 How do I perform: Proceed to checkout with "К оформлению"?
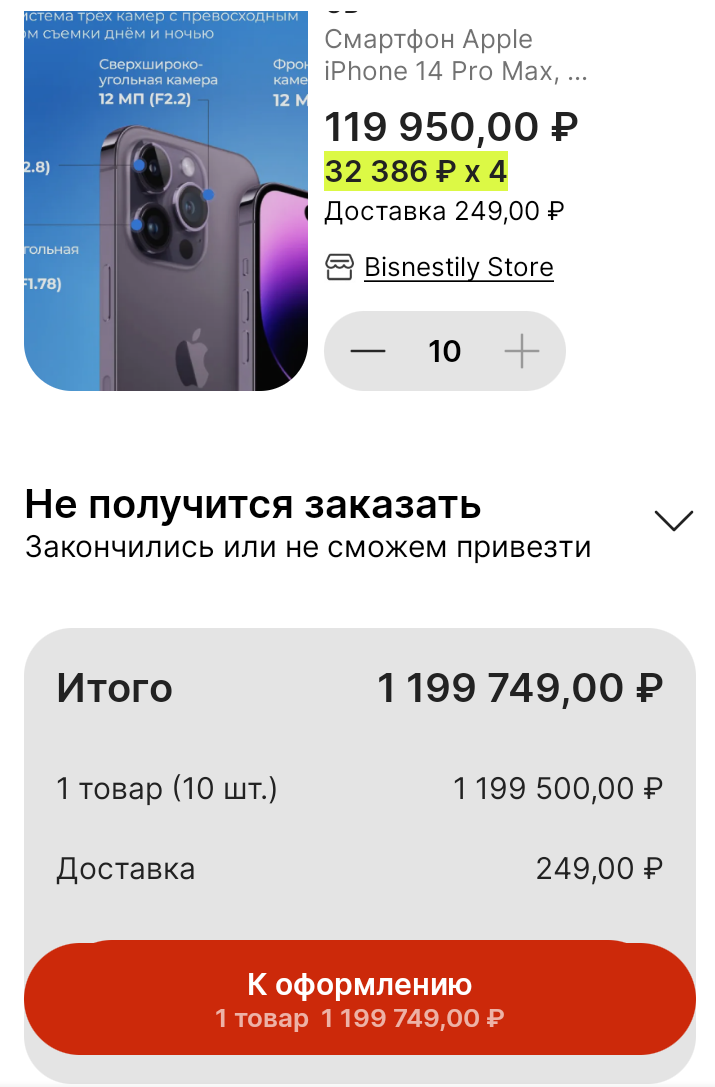359,999
